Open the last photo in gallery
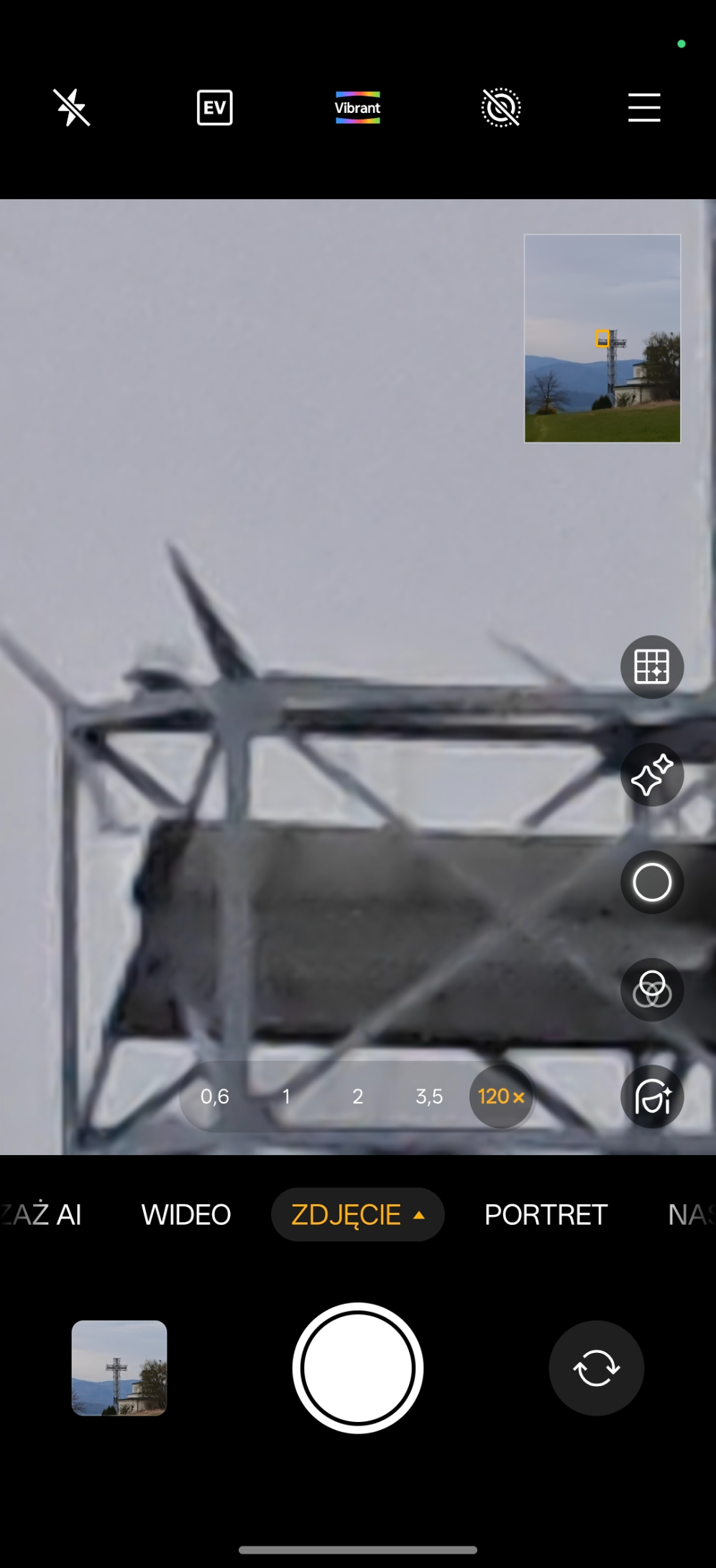 (119, 1368)
